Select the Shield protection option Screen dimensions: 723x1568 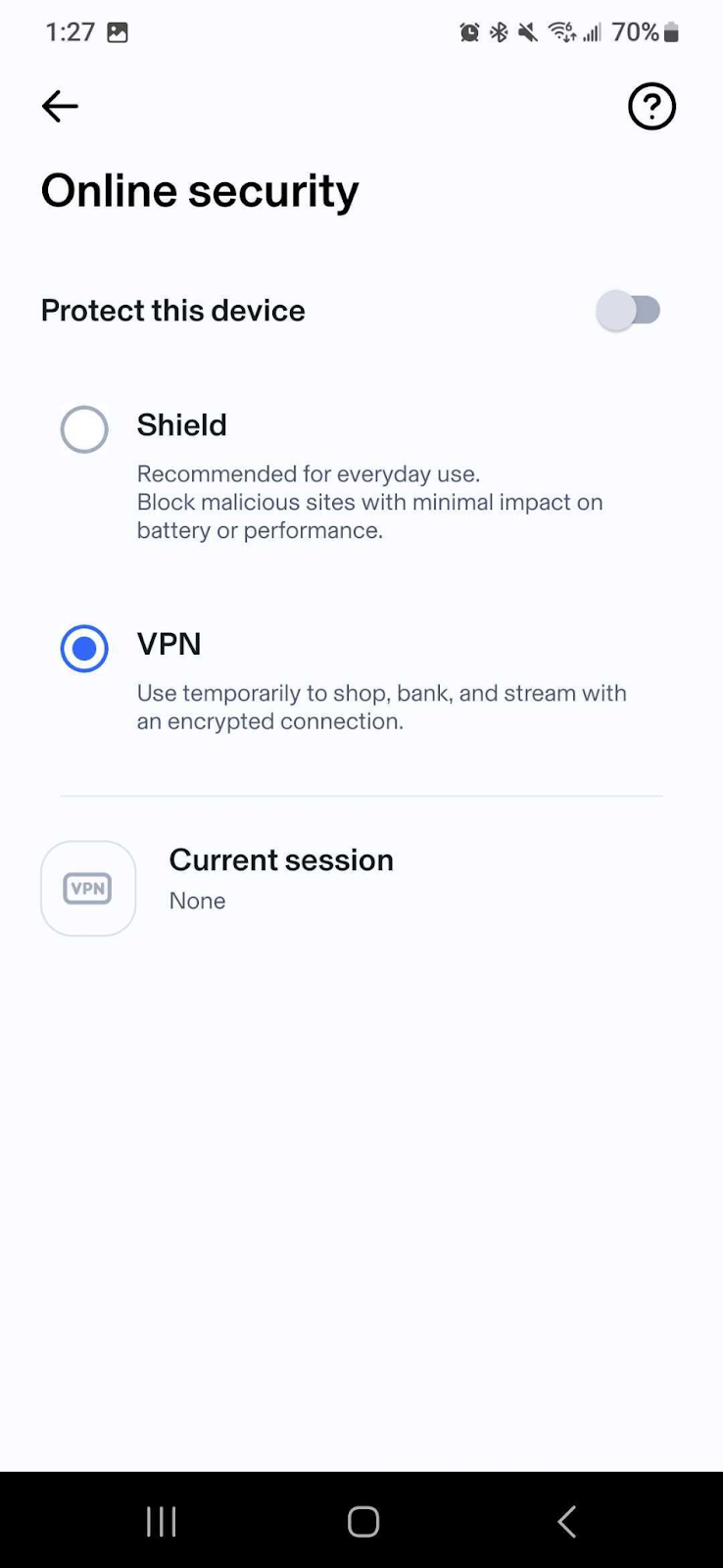(84, 429)
